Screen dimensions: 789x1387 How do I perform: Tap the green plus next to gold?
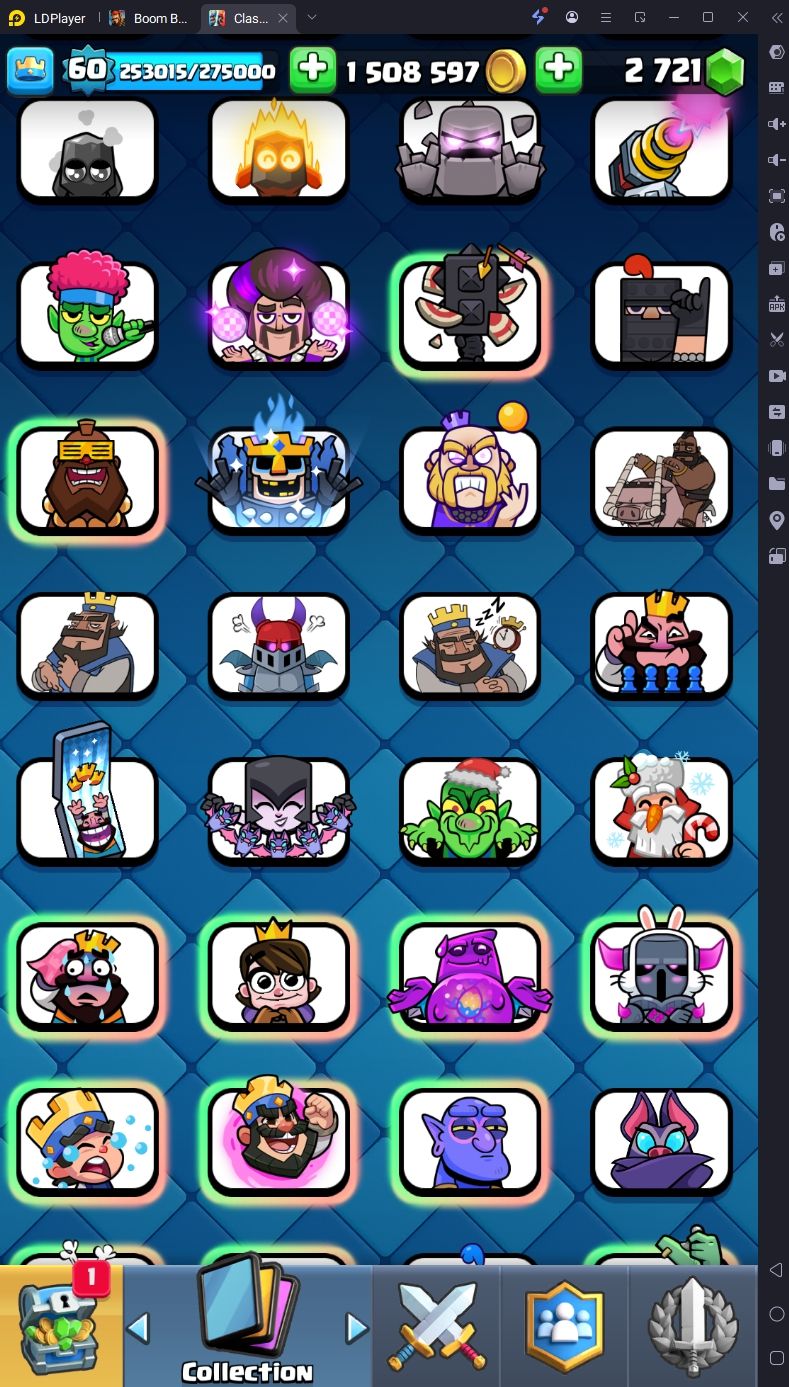tap(313, 69)
